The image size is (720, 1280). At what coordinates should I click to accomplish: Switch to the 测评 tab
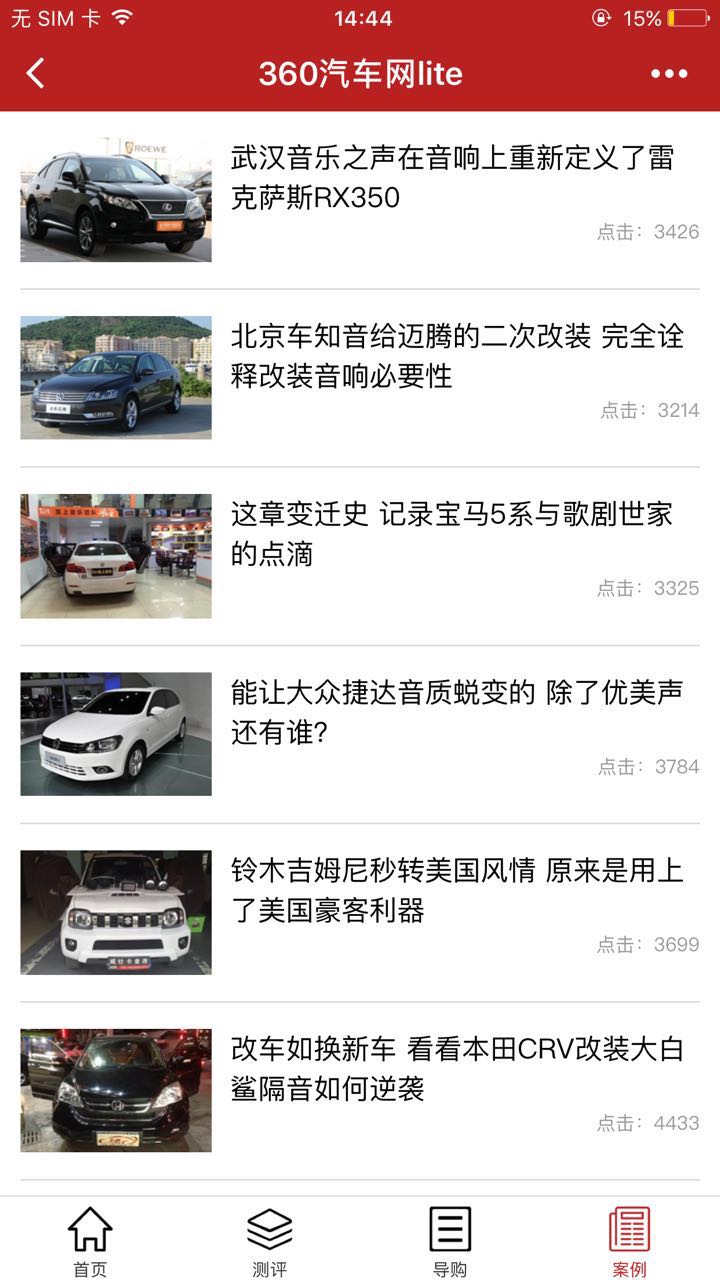[x=270, y=1240]
